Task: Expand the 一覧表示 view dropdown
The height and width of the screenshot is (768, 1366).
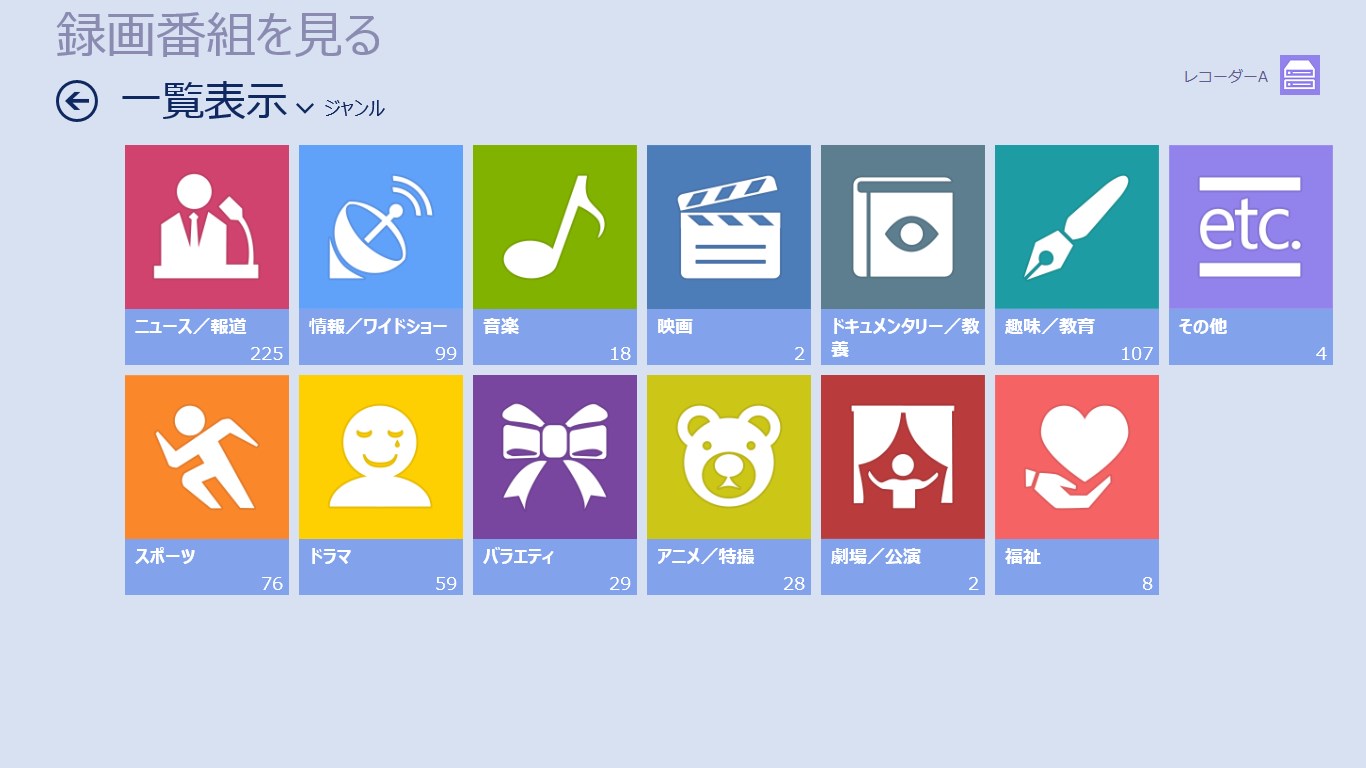Action: 305,108
